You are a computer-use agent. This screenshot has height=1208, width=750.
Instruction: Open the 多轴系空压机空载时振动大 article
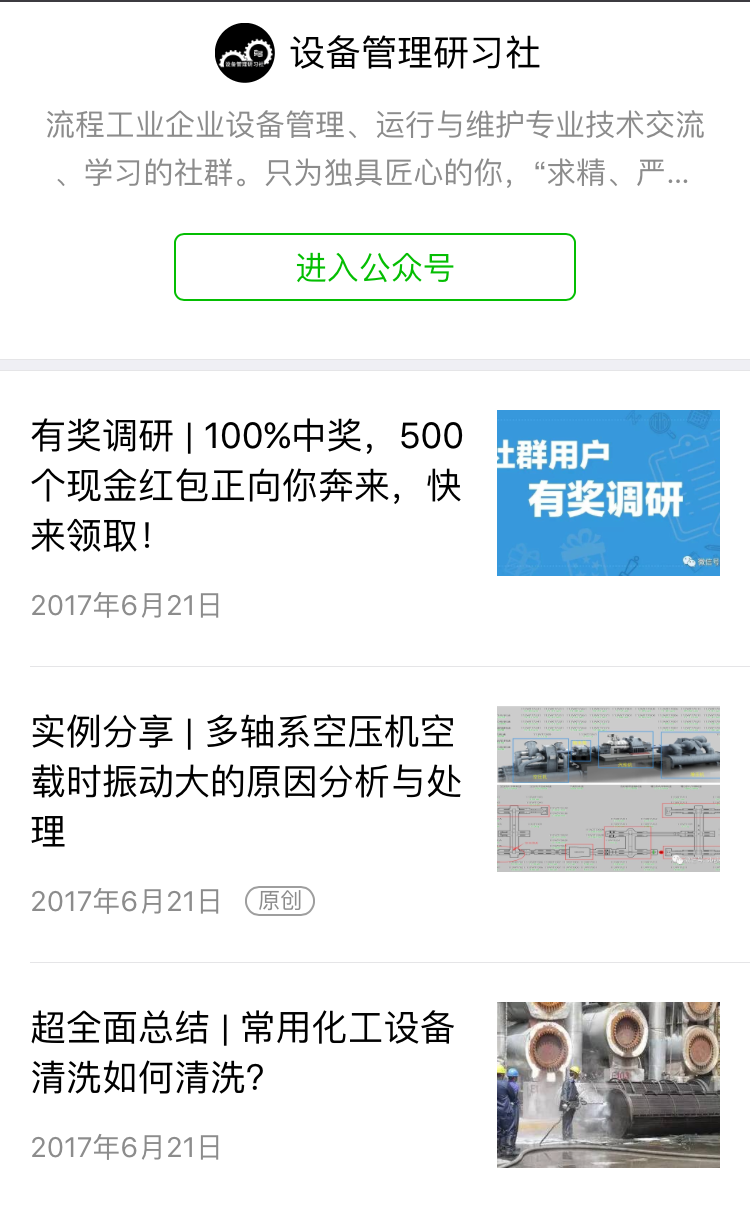(x=247, y=782)
